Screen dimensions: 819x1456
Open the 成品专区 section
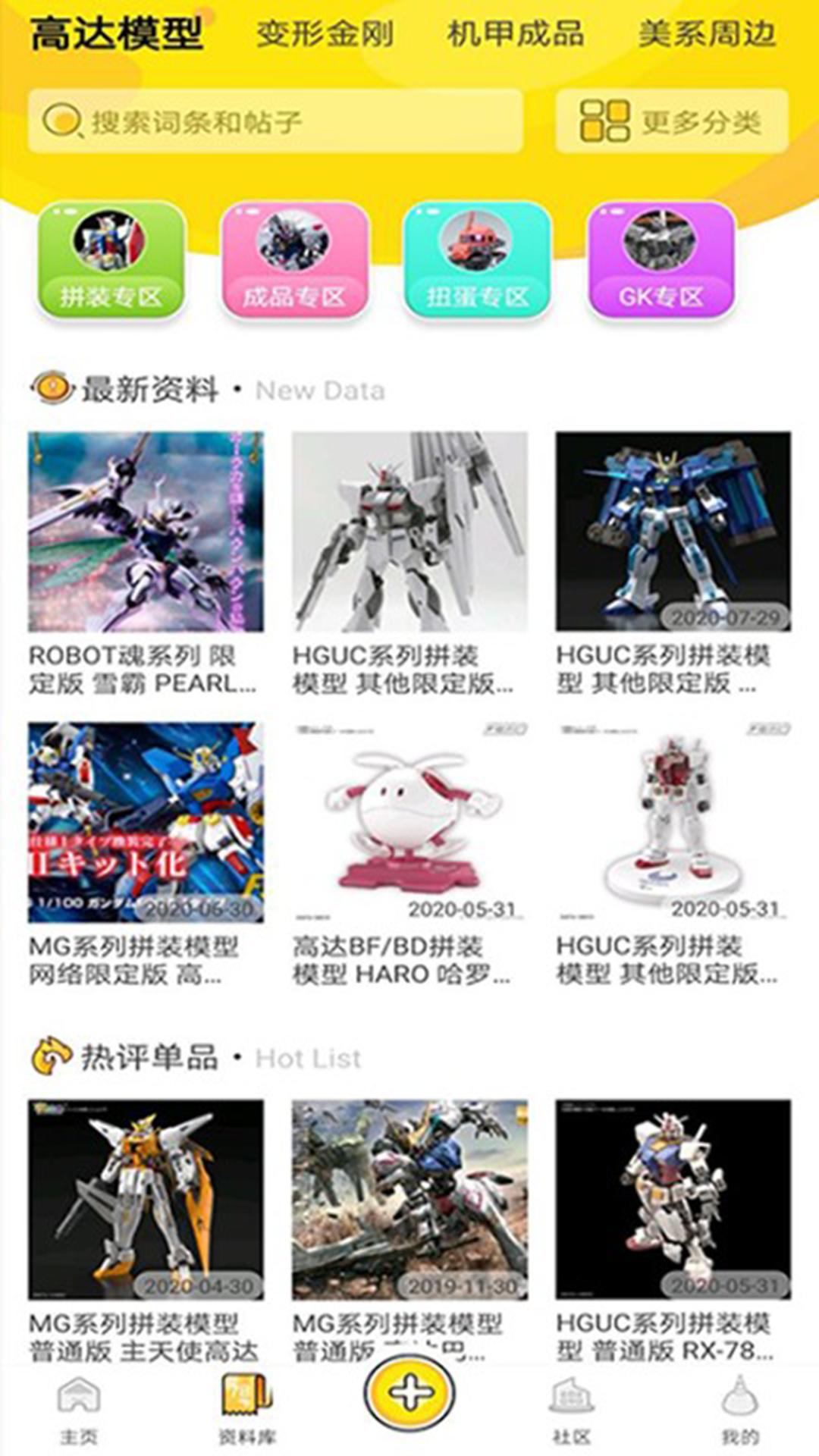pos(294,259)
